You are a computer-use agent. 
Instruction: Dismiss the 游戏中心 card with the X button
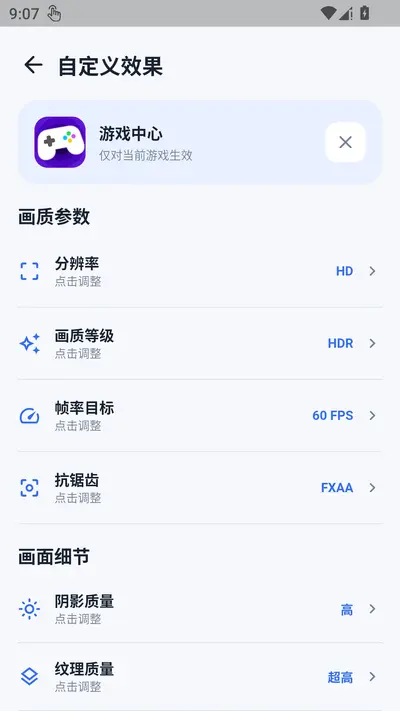coord(345,142)
